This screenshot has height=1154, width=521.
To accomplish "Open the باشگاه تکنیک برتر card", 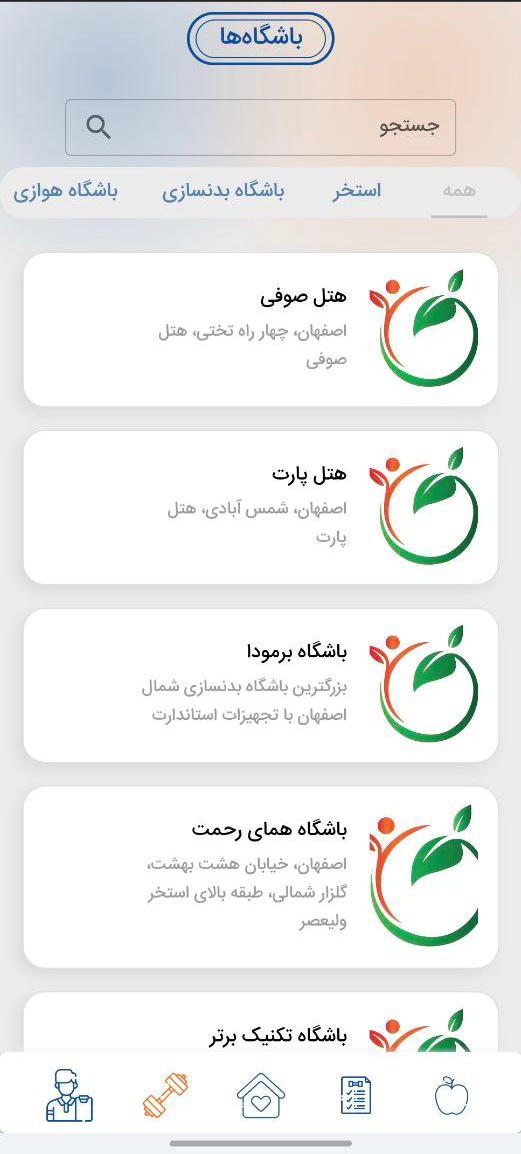I will pos(260,1022).
